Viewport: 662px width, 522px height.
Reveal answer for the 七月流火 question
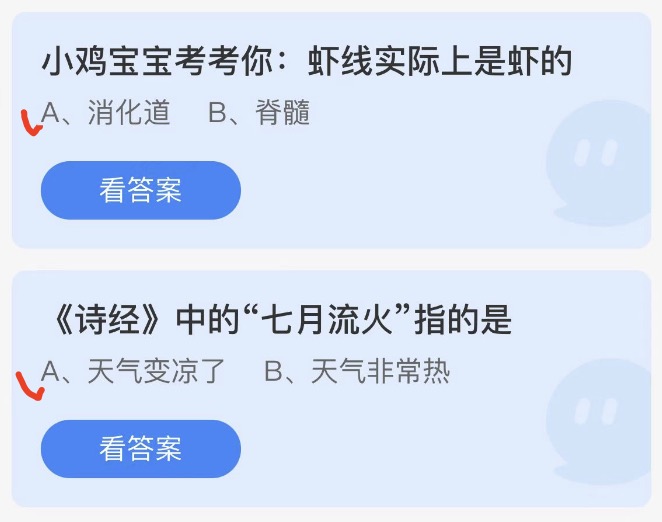click(x=141, y=449)
